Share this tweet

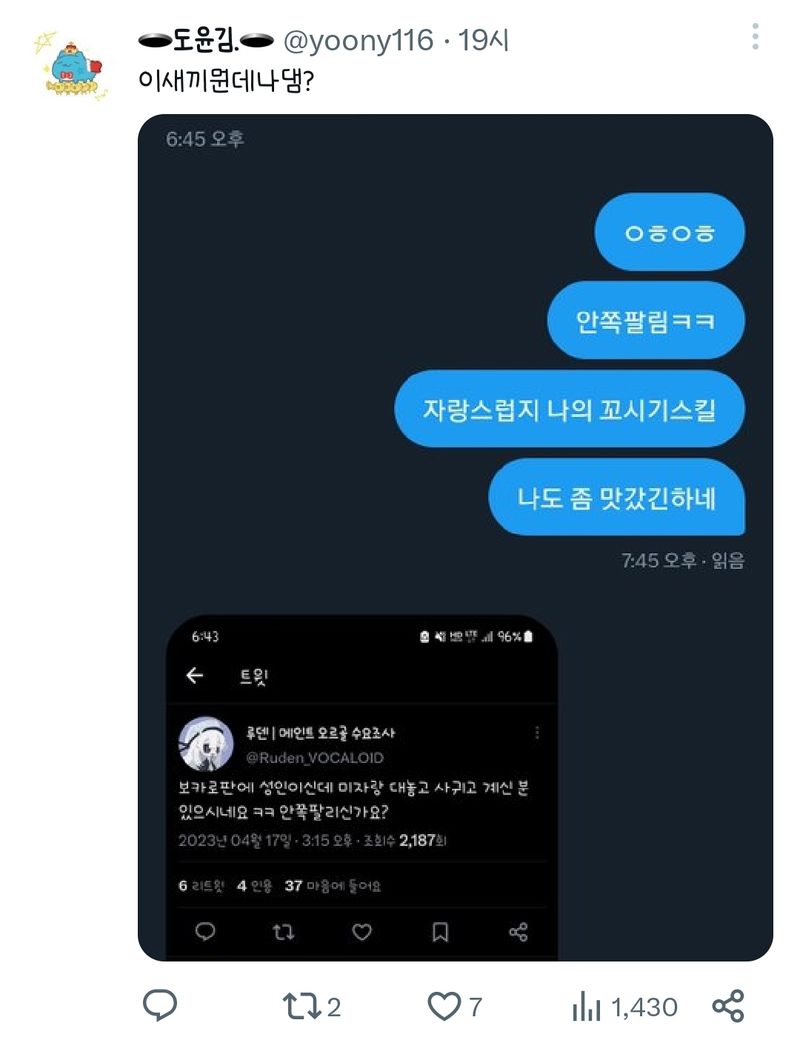[728, 1006]
